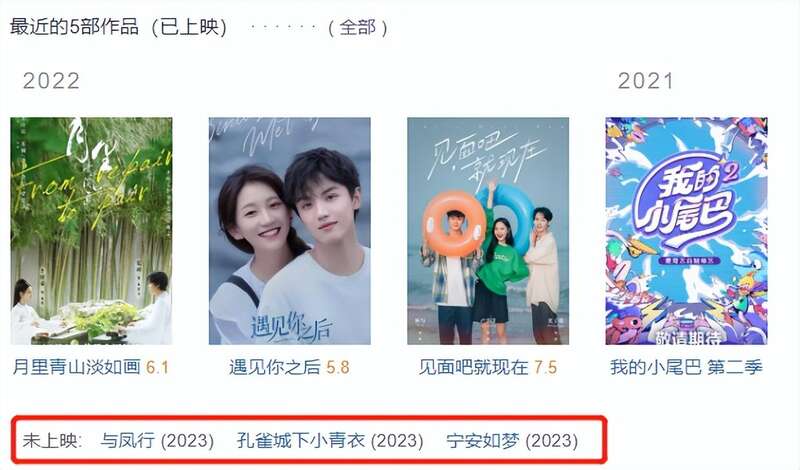Open the 月里青山淡如画 poster
Image resolution: width=800 pixels, height=470 pixels.
91,231
